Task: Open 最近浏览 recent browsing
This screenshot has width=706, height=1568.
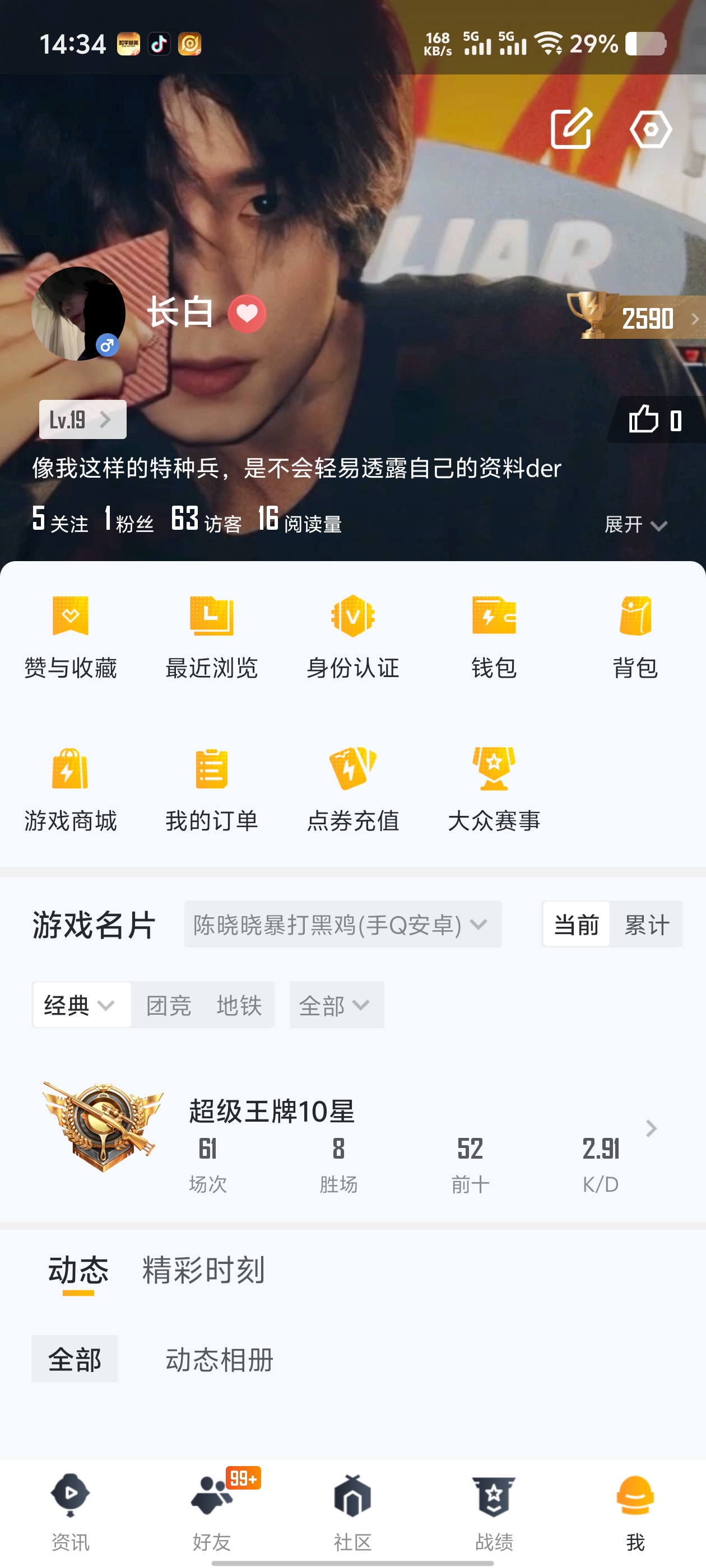Action: point(211,636)
